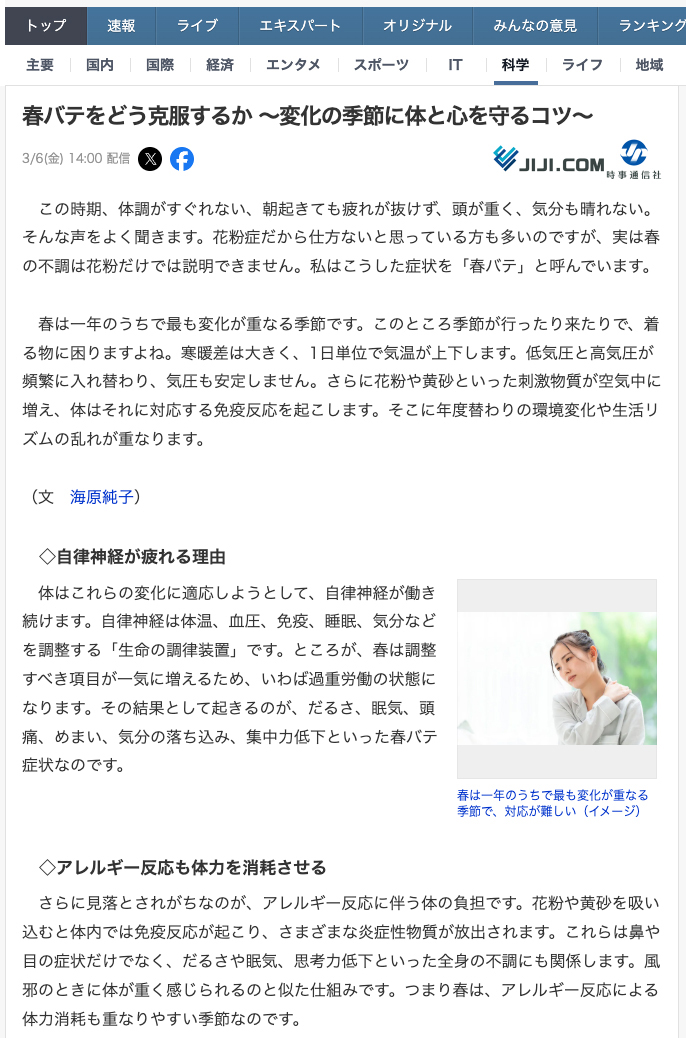Image resolution: width=686 pixels, height=1038 pixels.
Task: Open the スポーツ category
Action: [381, 65]
